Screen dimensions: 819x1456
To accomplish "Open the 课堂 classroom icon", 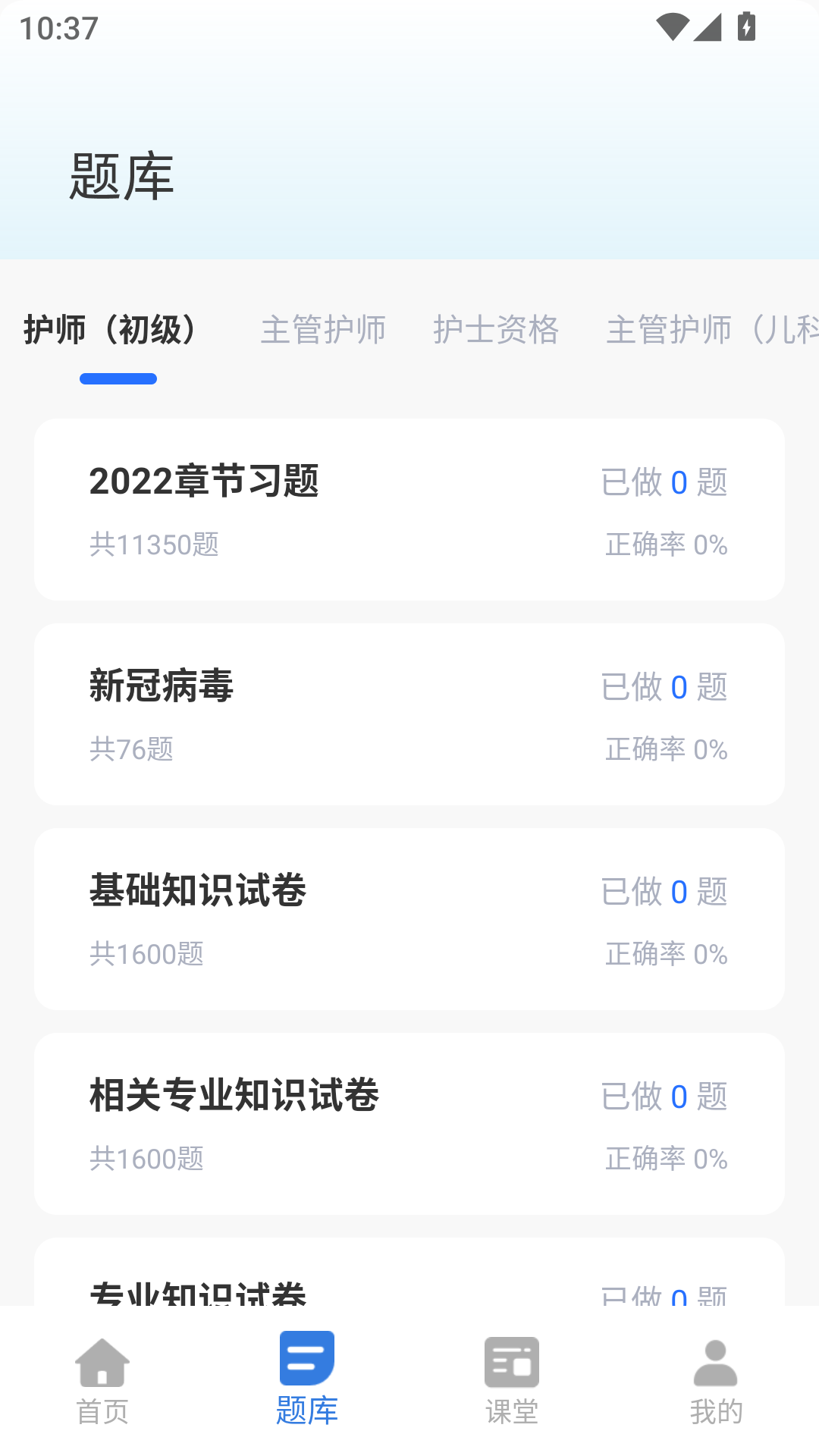I will 512,1361.
